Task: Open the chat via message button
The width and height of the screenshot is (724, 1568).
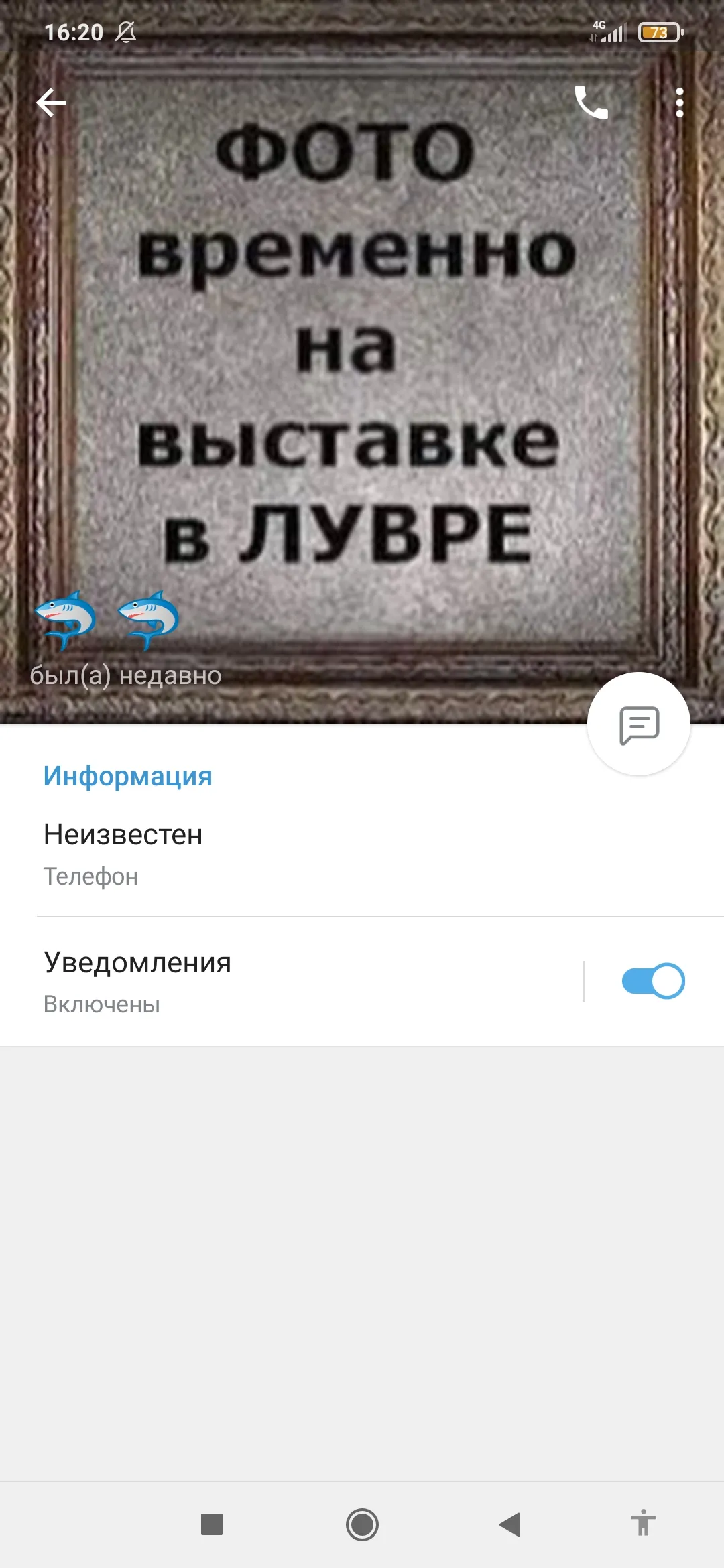Action: click(639, 724)
